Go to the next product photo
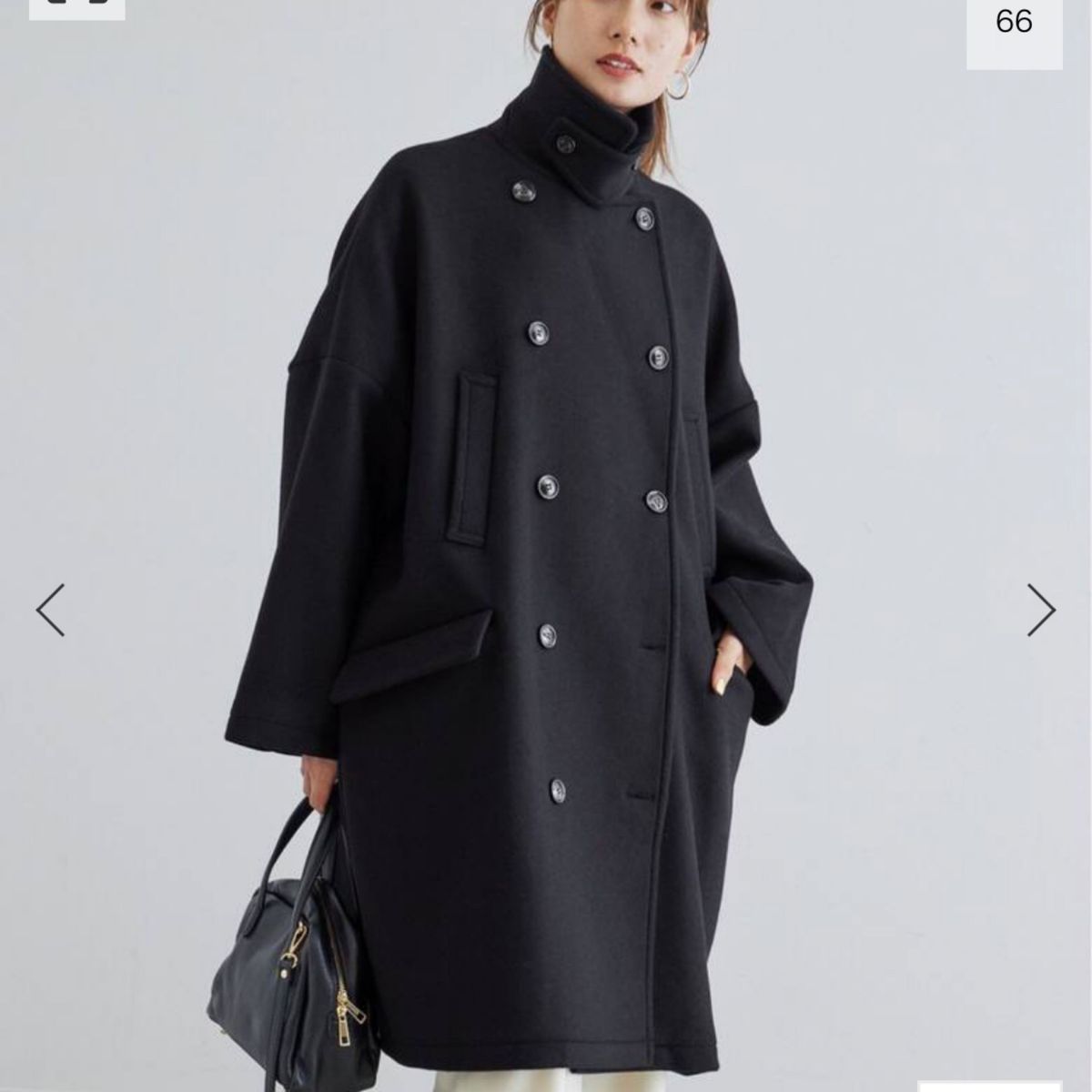1092x1092 pixels. click(x=1041, y=610)
